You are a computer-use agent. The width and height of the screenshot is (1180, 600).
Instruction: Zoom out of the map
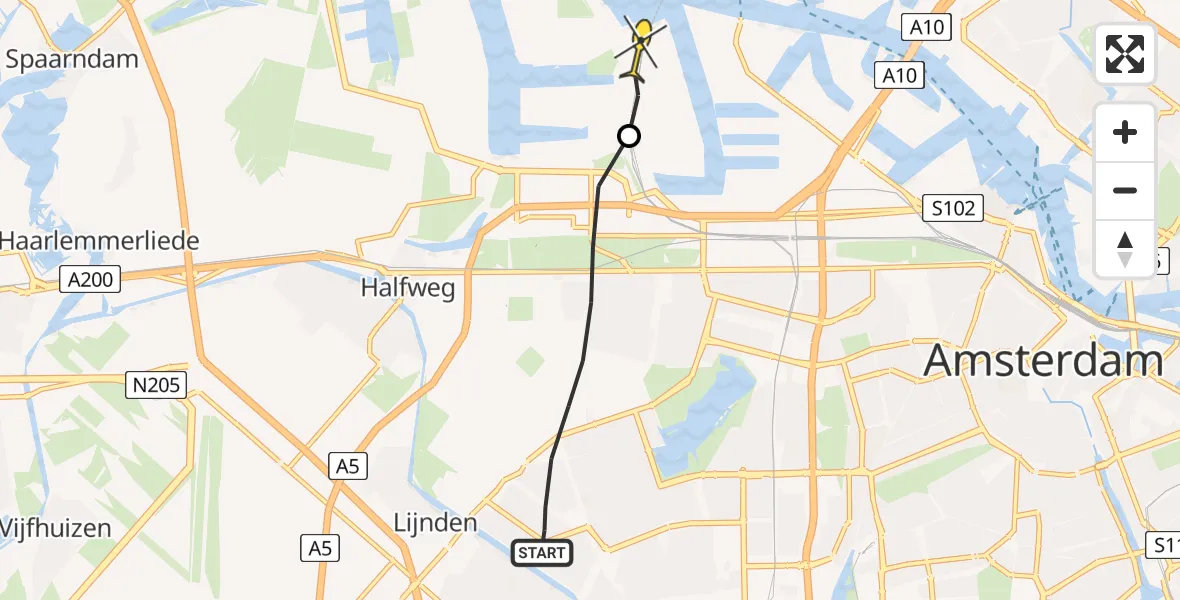point(1125,190)
